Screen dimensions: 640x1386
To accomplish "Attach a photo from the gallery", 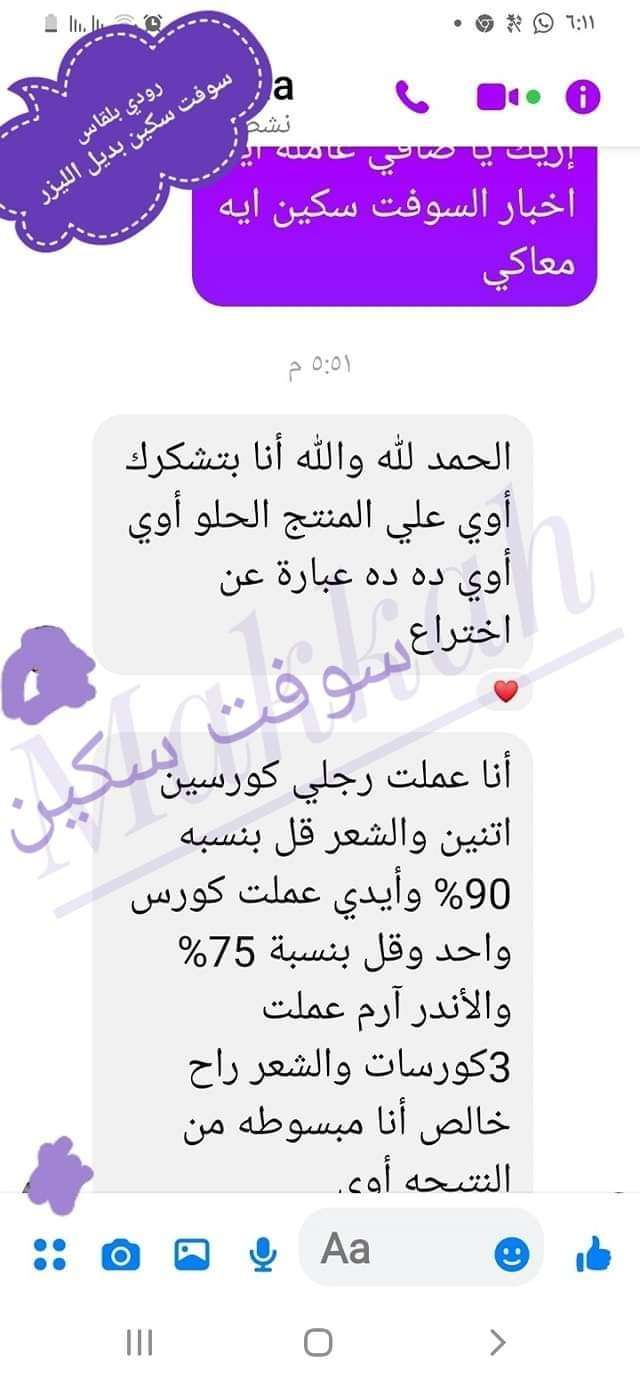I will point(192,1254).
